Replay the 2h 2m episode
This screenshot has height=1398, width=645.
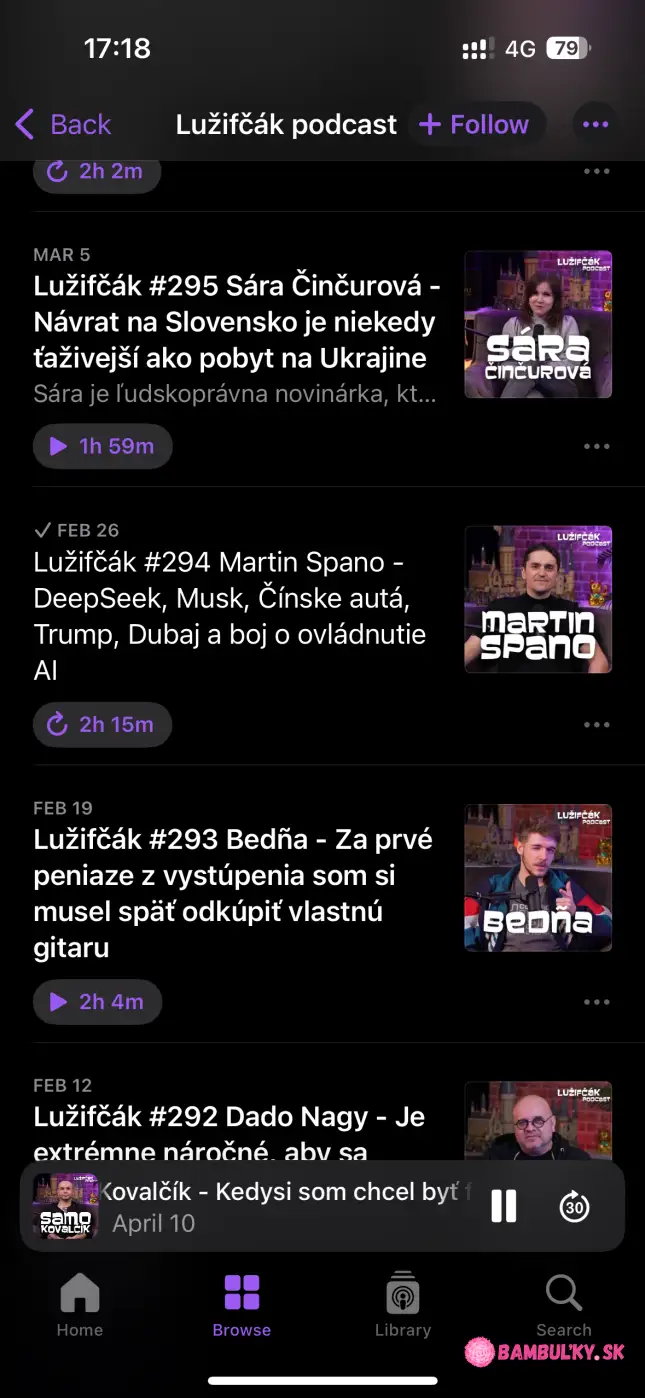point(97,171)
